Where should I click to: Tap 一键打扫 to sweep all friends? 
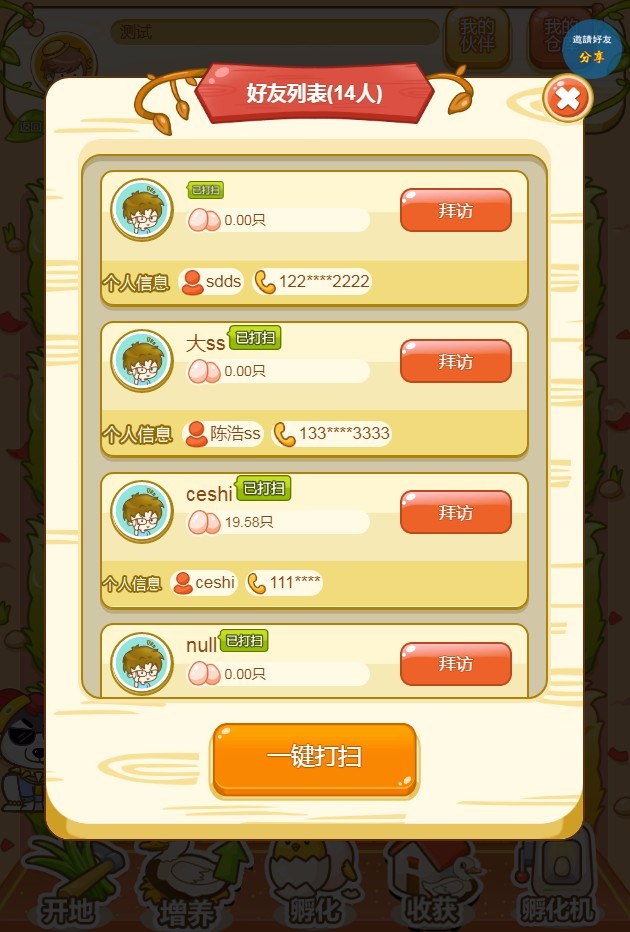pyautogui.click(x=314, y=757)
